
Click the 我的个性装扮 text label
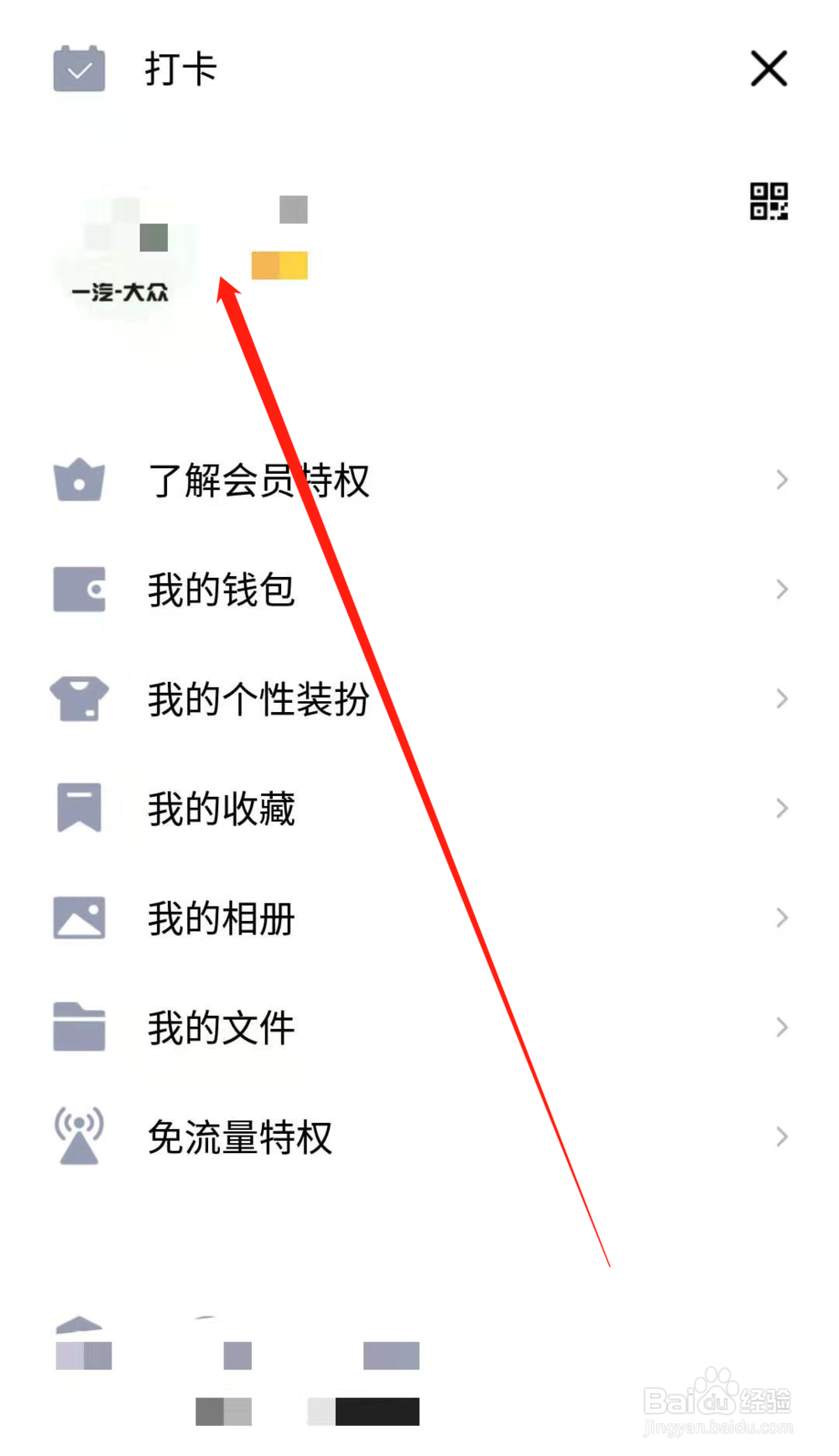coord(257,699)
